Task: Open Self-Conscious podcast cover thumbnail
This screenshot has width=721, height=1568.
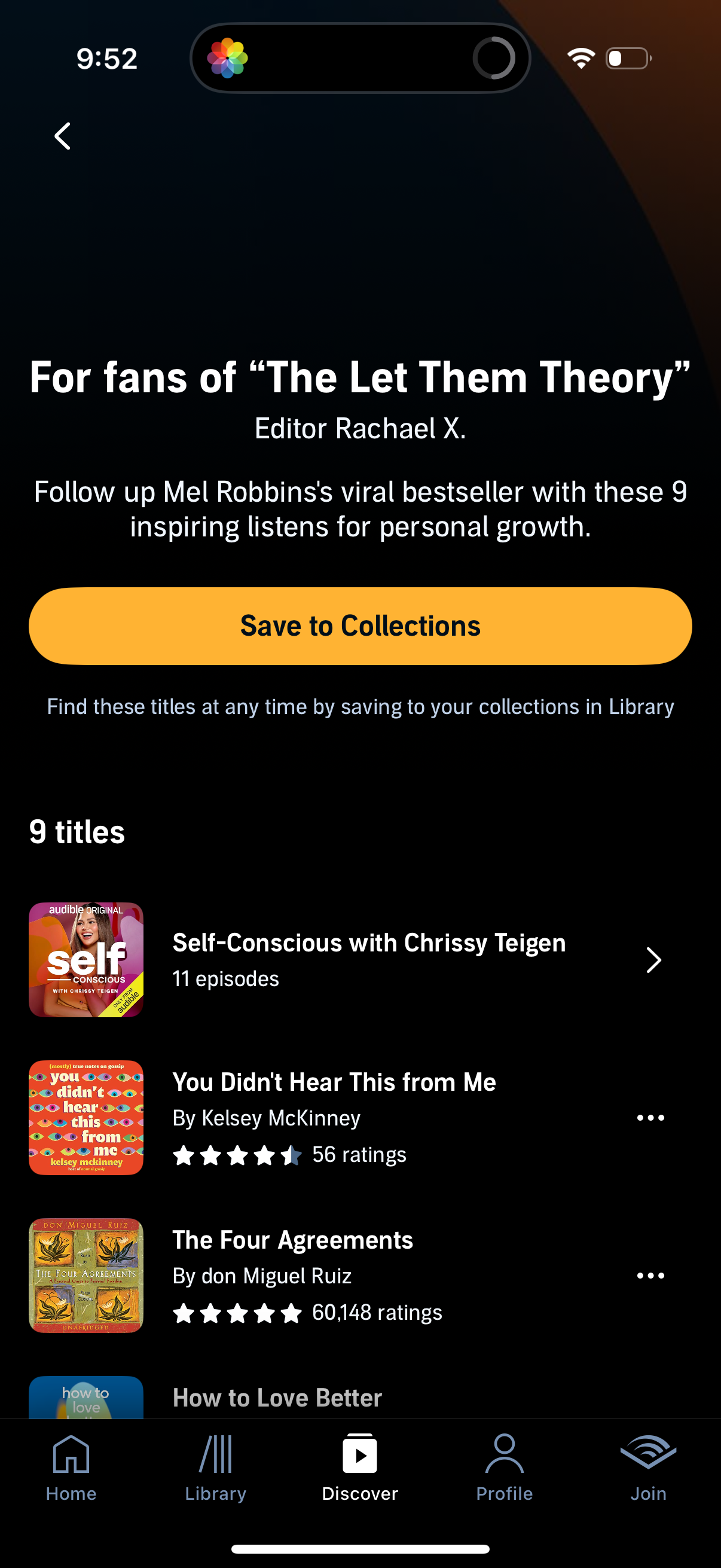Action: (85, 959)
